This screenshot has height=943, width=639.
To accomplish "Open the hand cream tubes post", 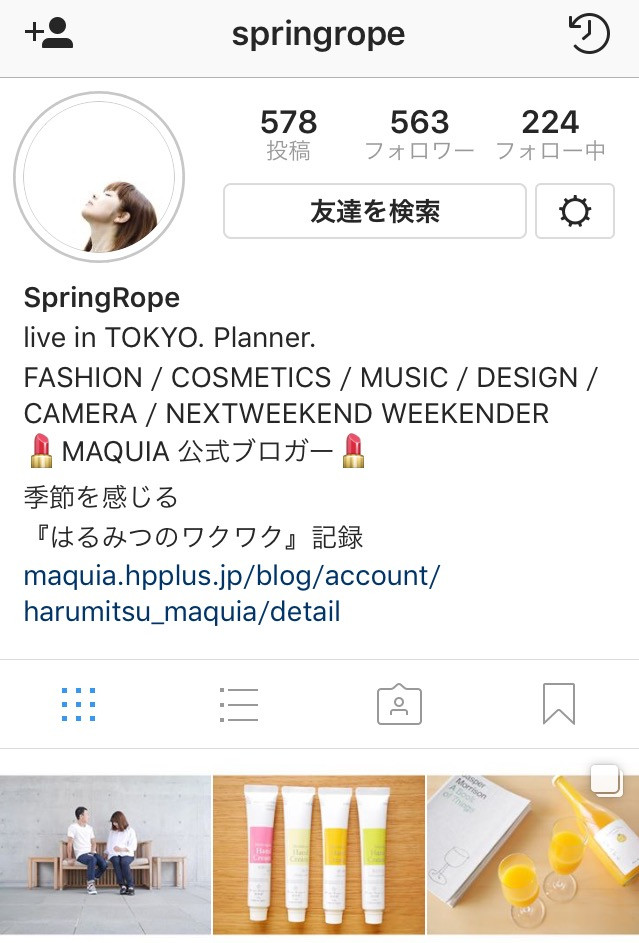I will click(x=319, y=855).
